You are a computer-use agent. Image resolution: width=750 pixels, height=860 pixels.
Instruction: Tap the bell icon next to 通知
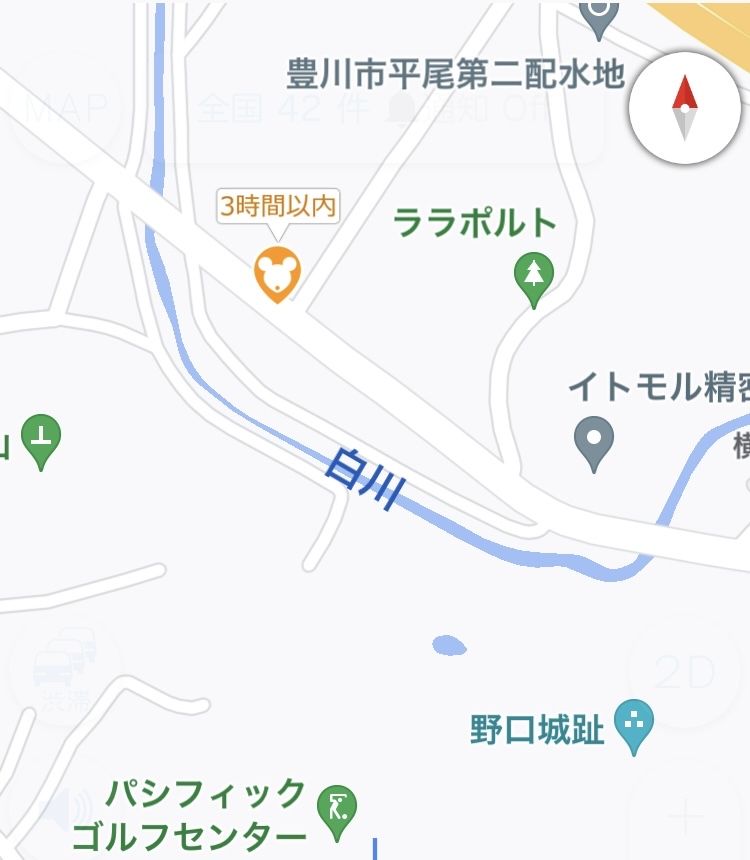pos(398,112)
